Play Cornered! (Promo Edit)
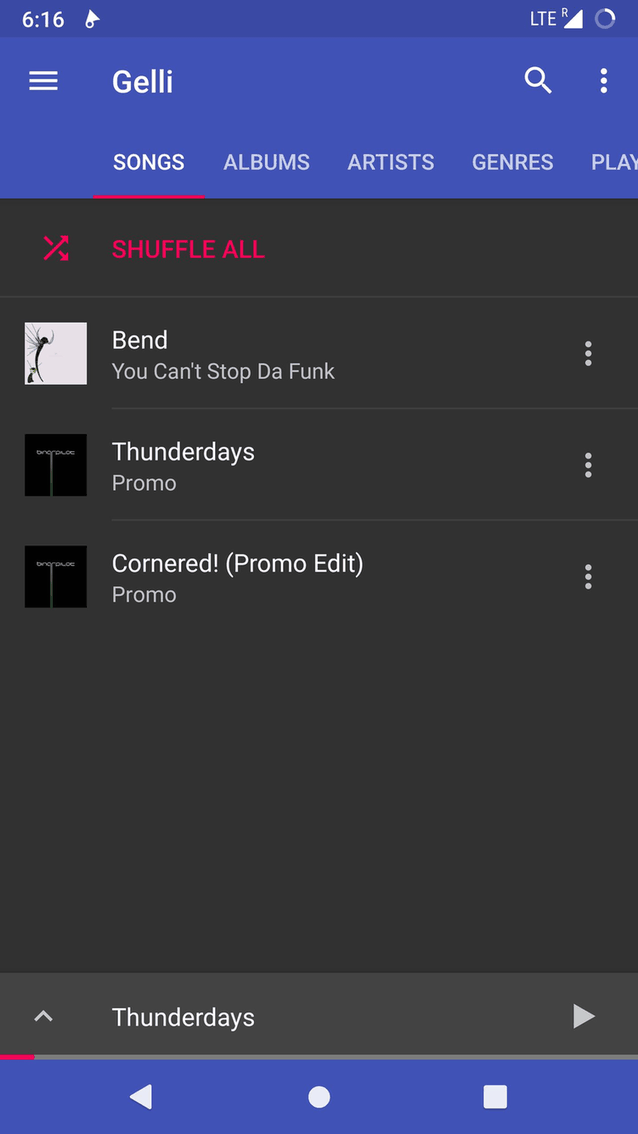Viewport: 638px width, 1134px height. pos(300,577)
